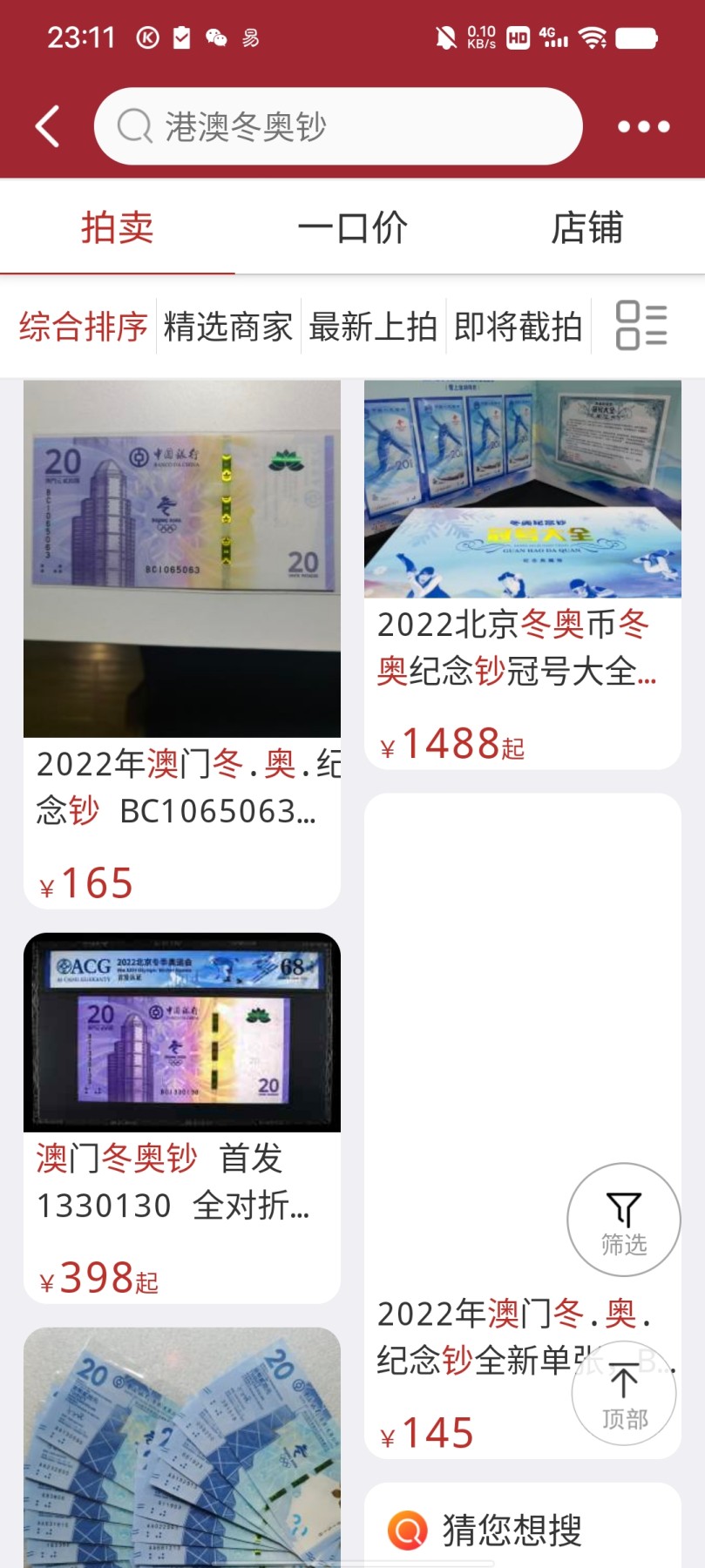The width and height of the screenshot is (705, 1568).
Task: Tap the 港澳冬奥钞 search field
Action: click(x=338, y=126)
